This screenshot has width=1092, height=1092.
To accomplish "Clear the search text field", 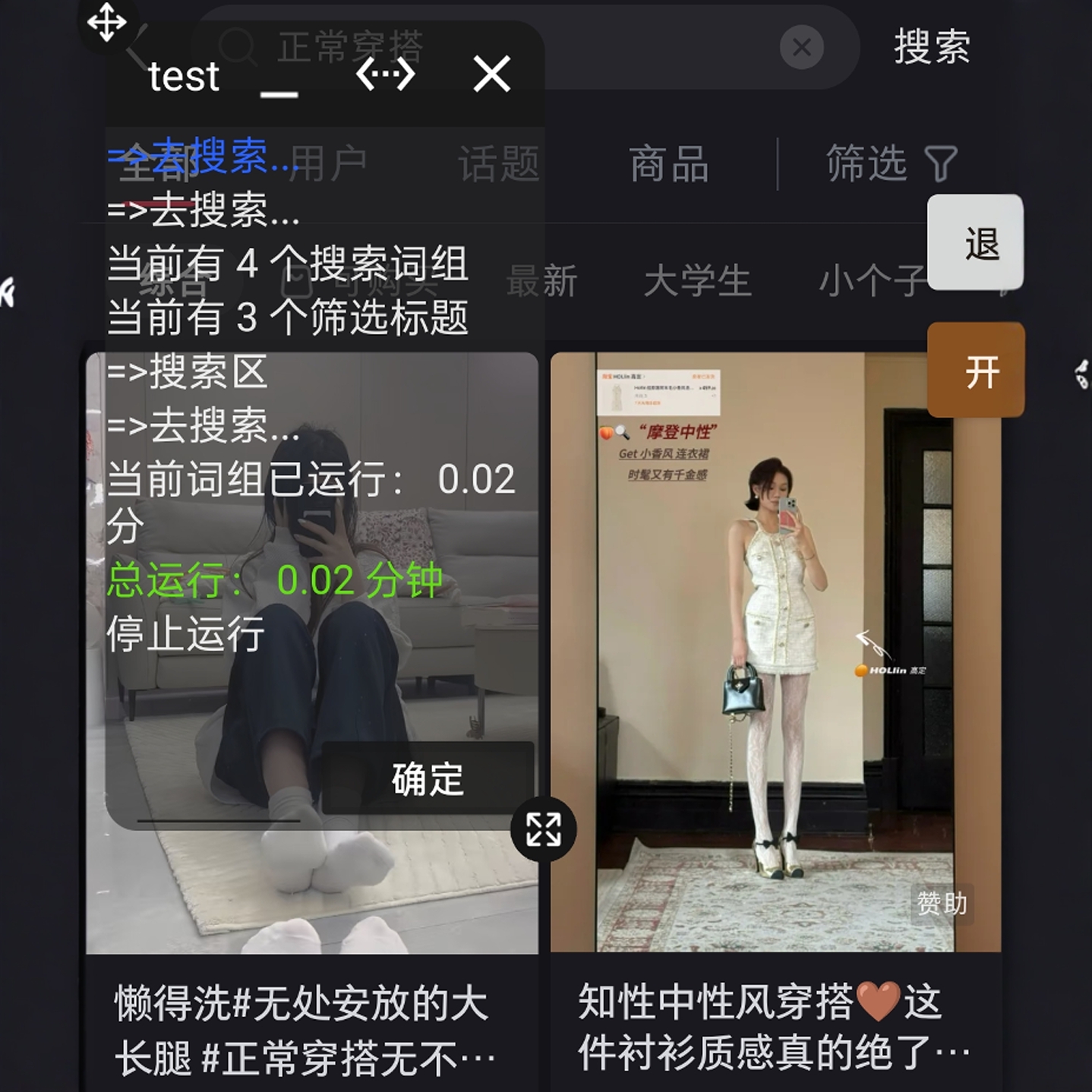I will [x=801, y=47].
